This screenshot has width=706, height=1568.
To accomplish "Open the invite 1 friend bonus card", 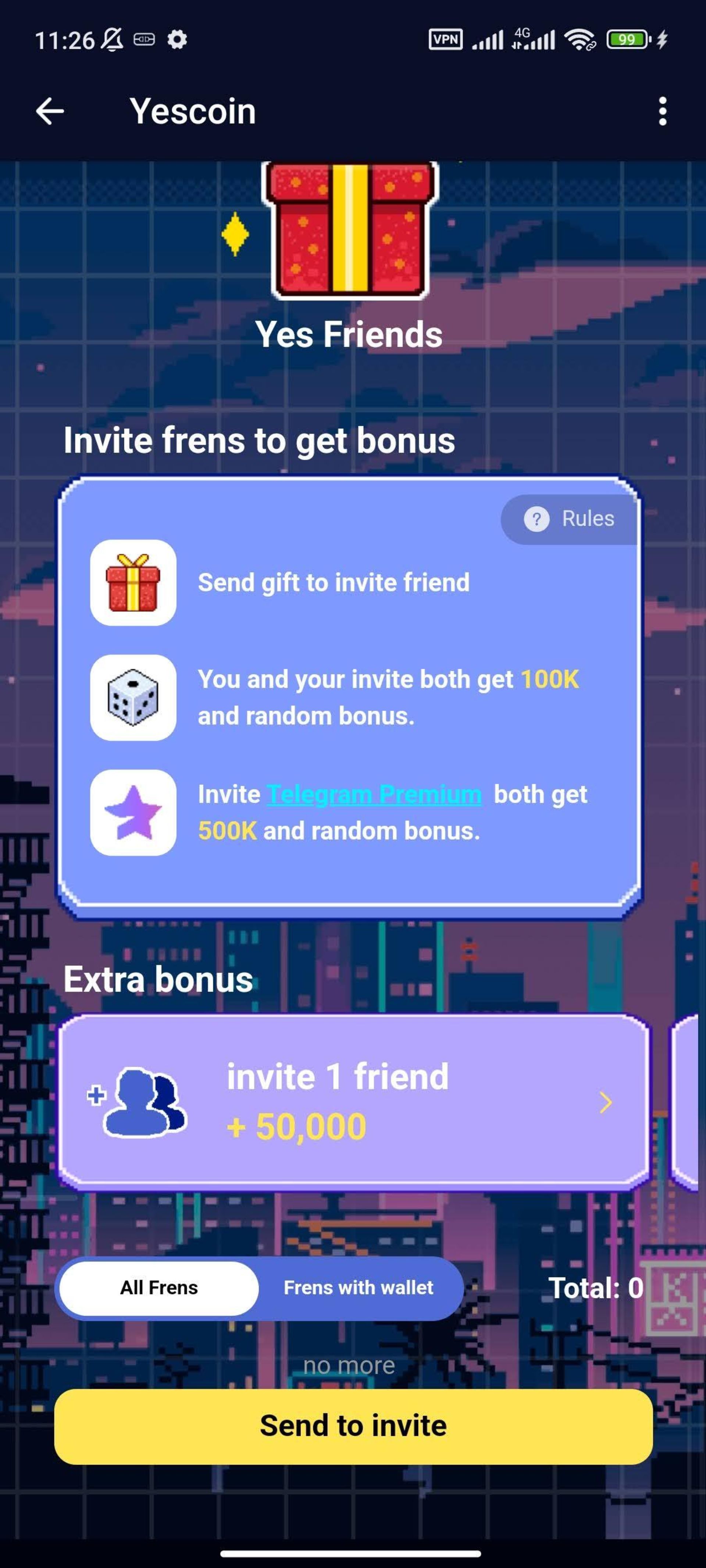I will 353,1102.
